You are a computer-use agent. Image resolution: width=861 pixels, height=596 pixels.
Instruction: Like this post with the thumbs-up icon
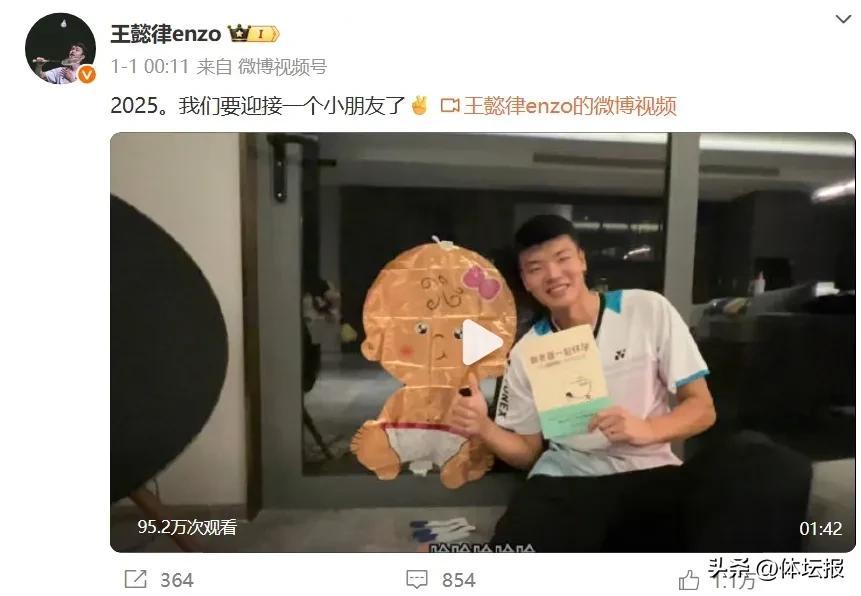point(689,579)
